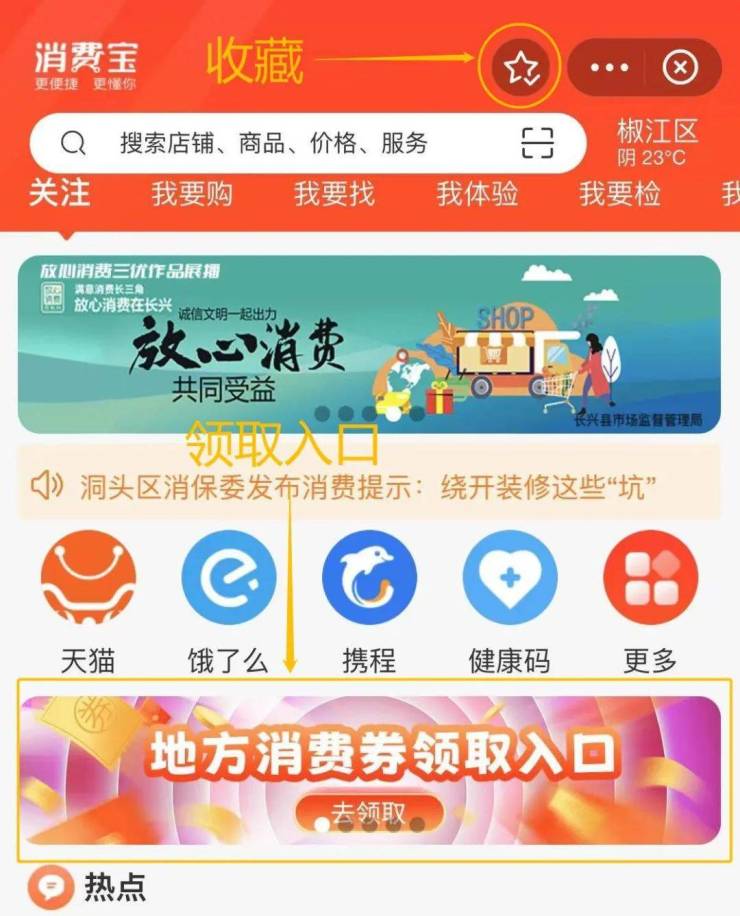The width and height of the screenshot is (740, 916).
Task: Close the mini program
Action: click(x=680, y=68)
